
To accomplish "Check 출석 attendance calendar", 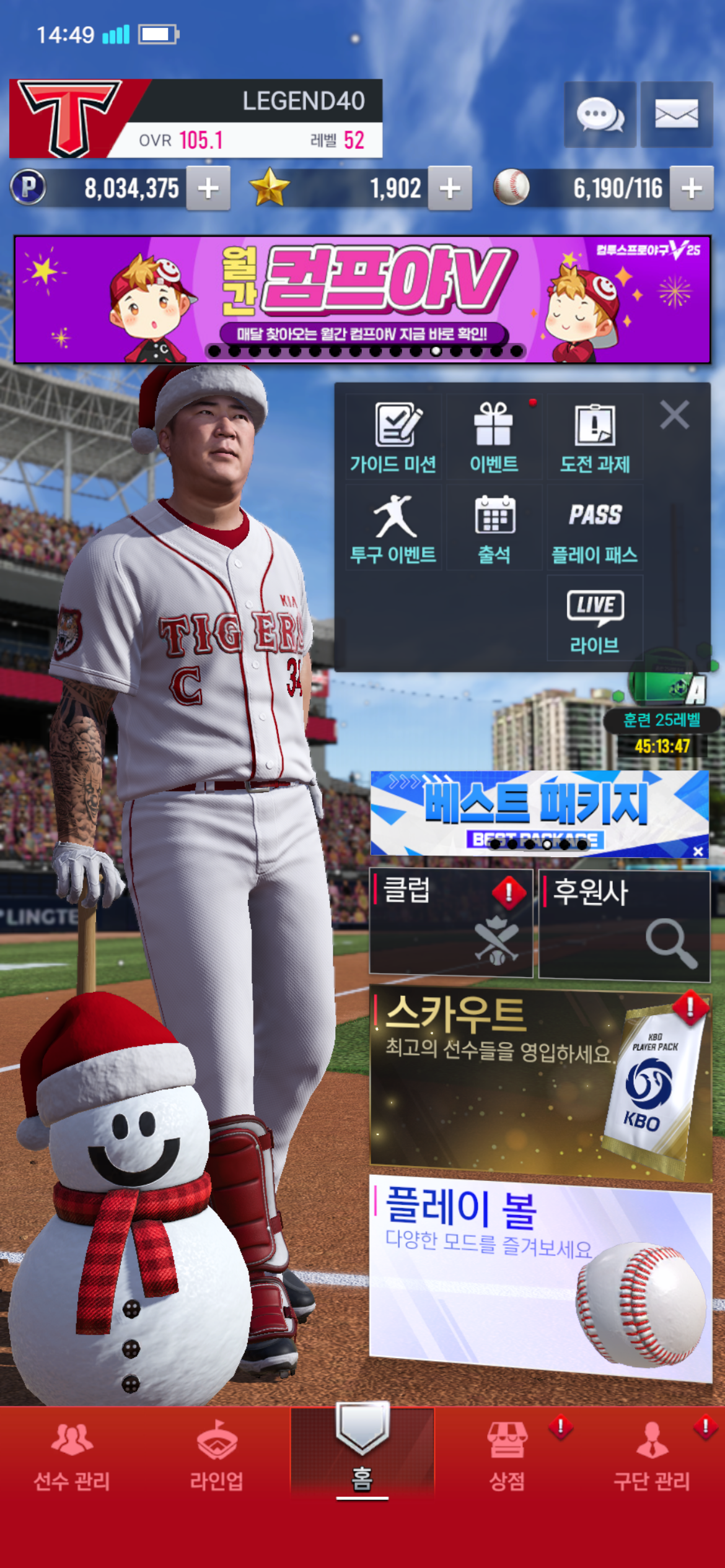I will (x=494, y=528).
